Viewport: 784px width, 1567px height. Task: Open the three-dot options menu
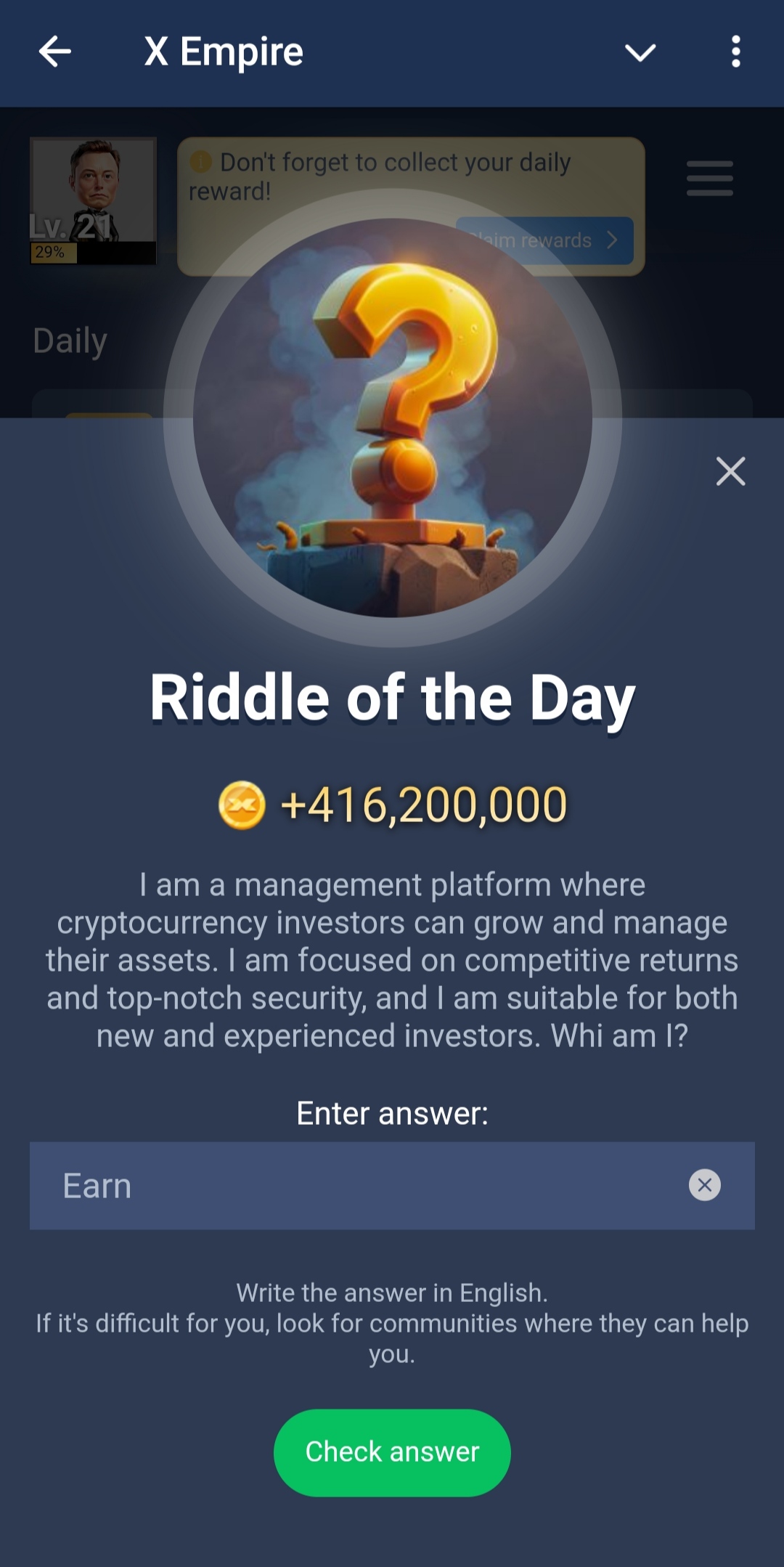(x=735, y=51)
